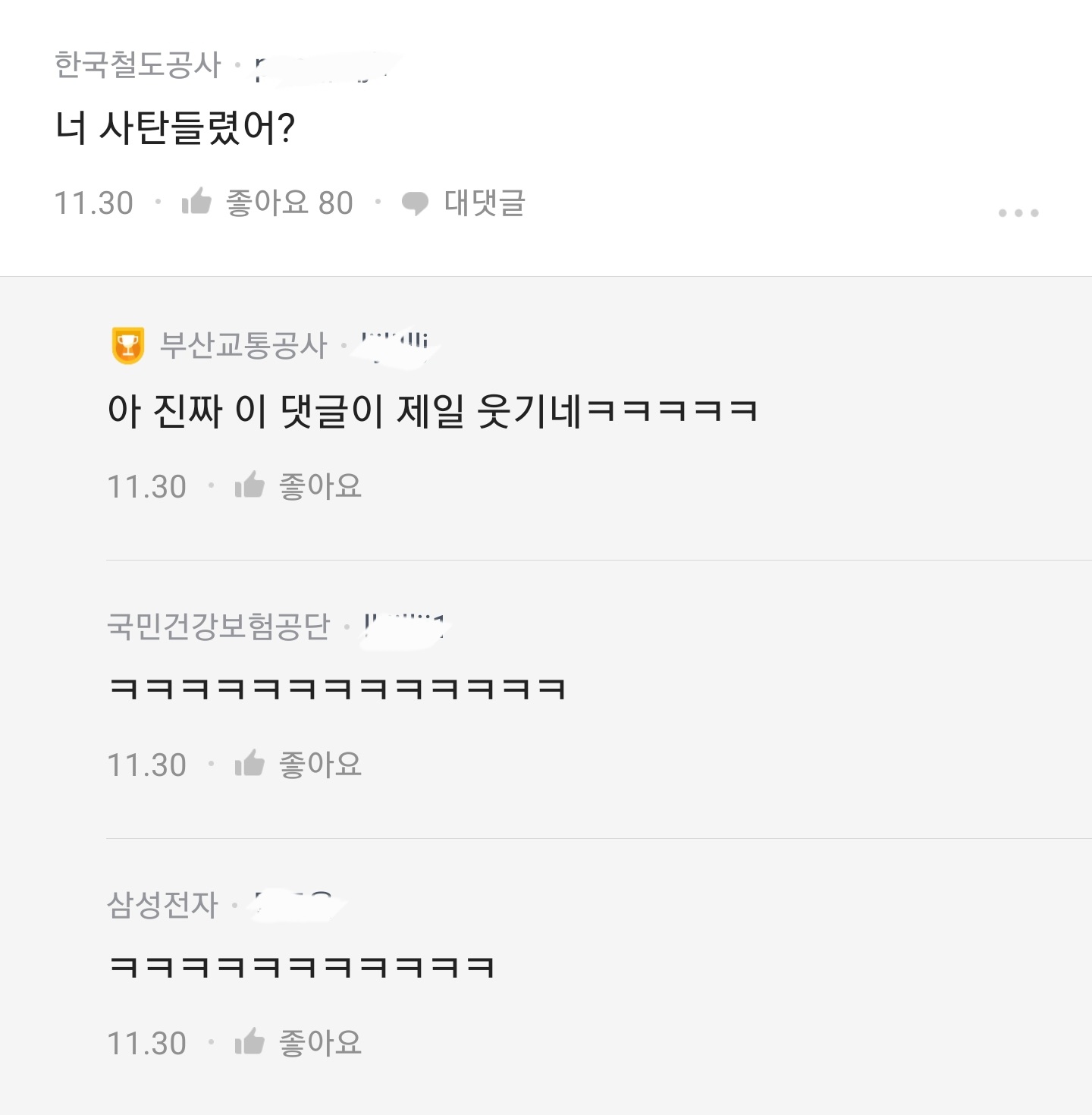This screenshot has width=1092, height=1115.
Task: Open the three-dot overflow menu
Action: [x=1018, y=213]
